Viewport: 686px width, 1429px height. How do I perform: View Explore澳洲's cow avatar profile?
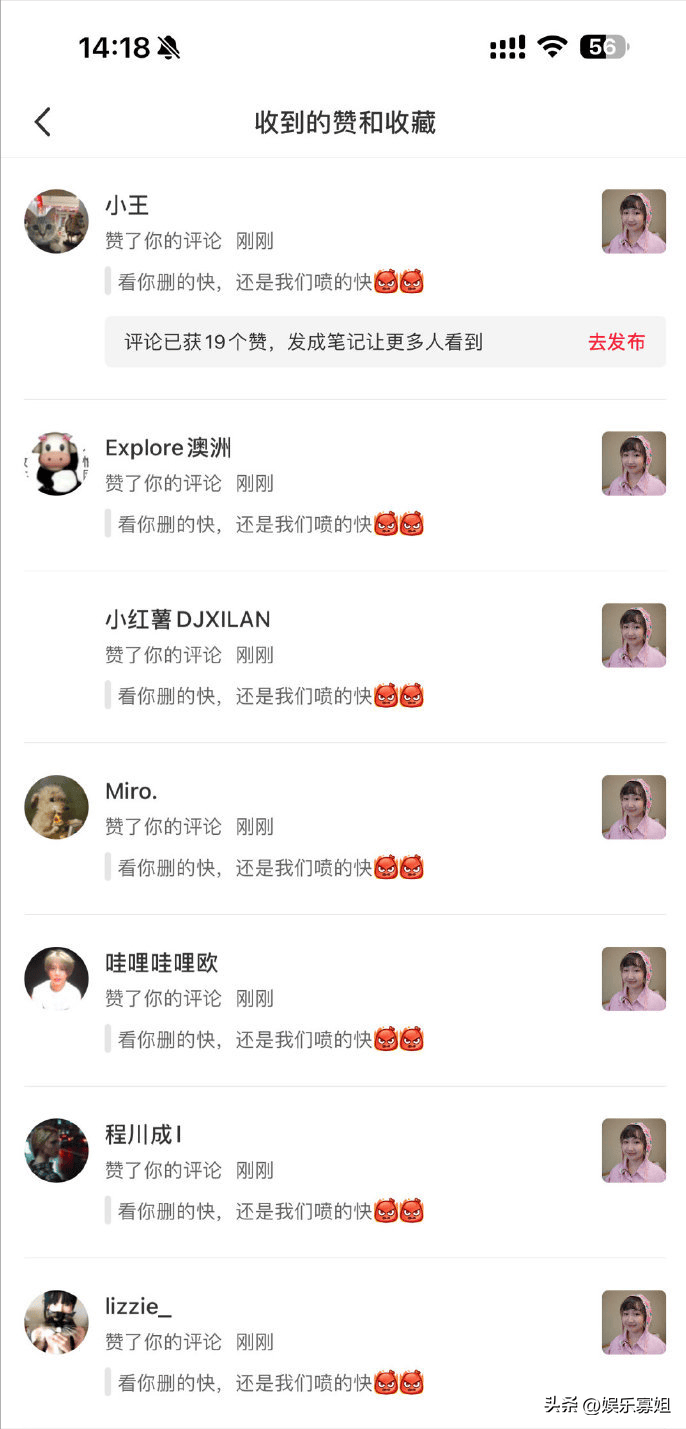coord(56,463)
